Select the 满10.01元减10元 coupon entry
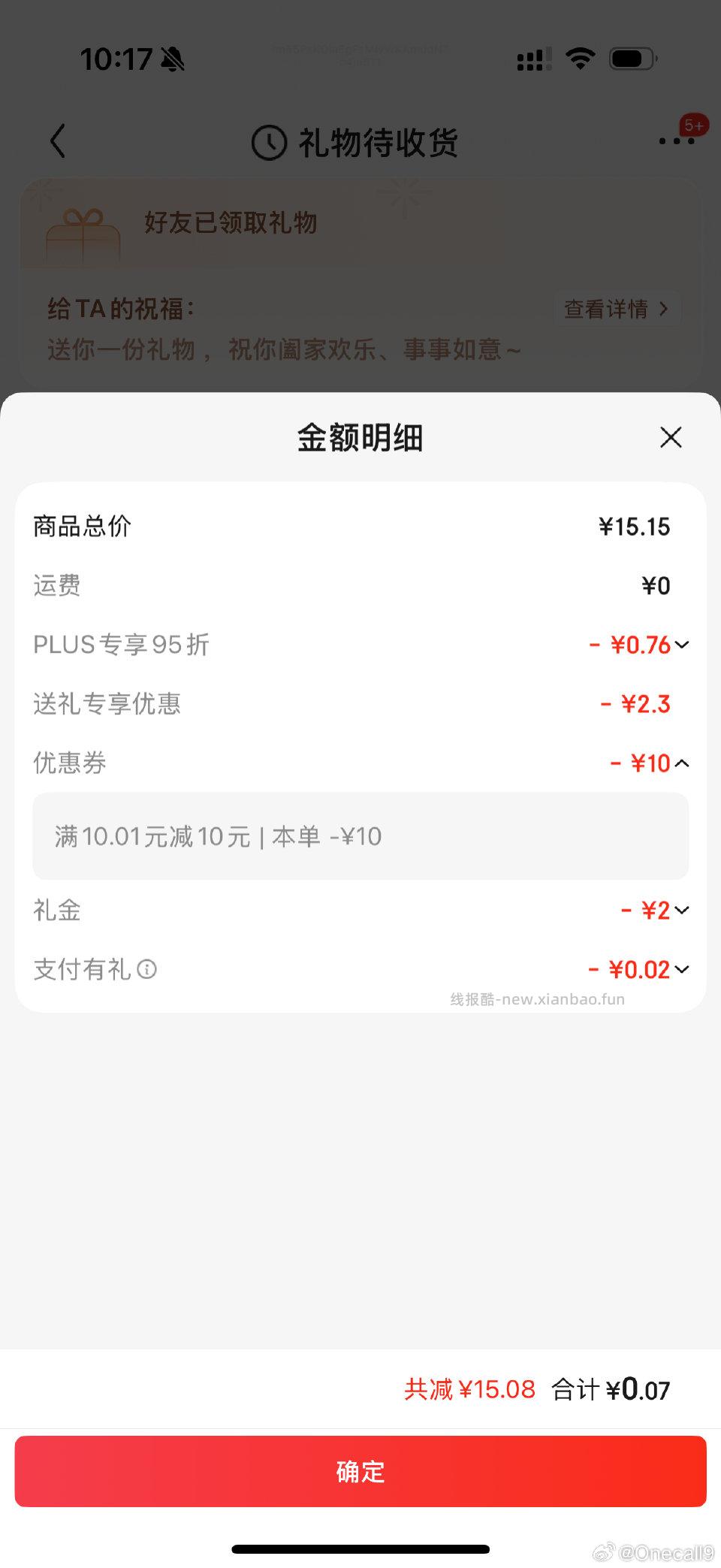721x1568 pixels. [x=360, y=836]
